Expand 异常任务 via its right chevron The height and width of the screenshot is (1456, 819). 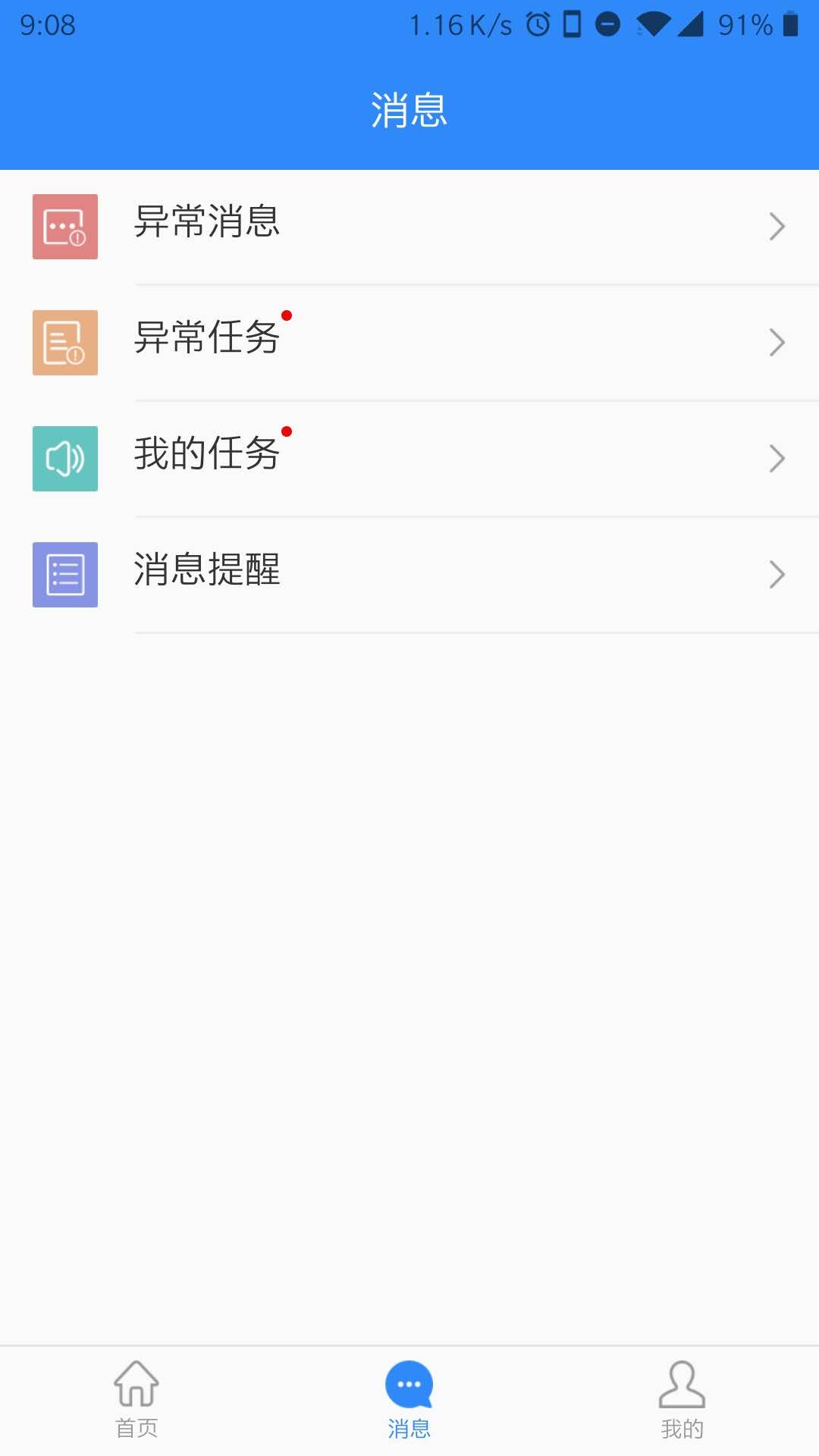coord(776,342)
